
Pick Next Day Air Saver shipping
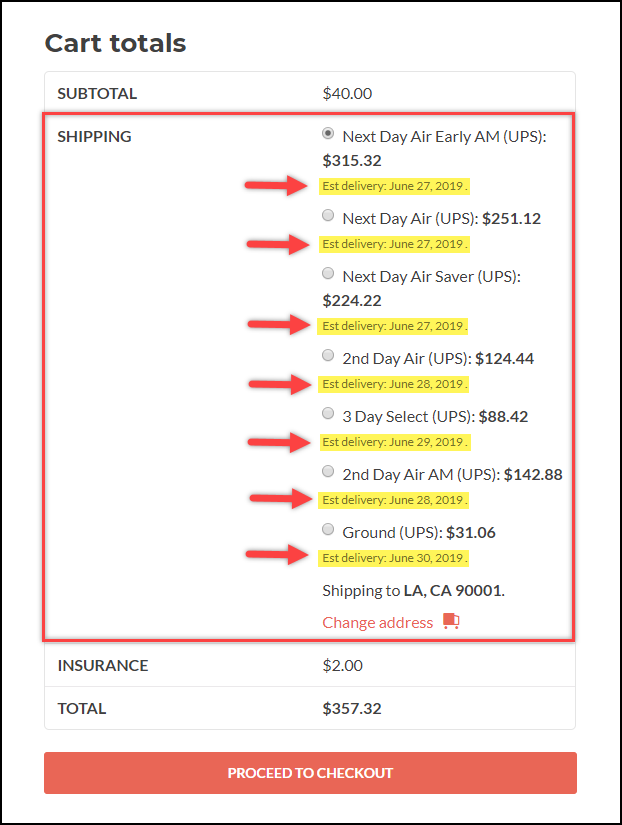coord(328,273)
